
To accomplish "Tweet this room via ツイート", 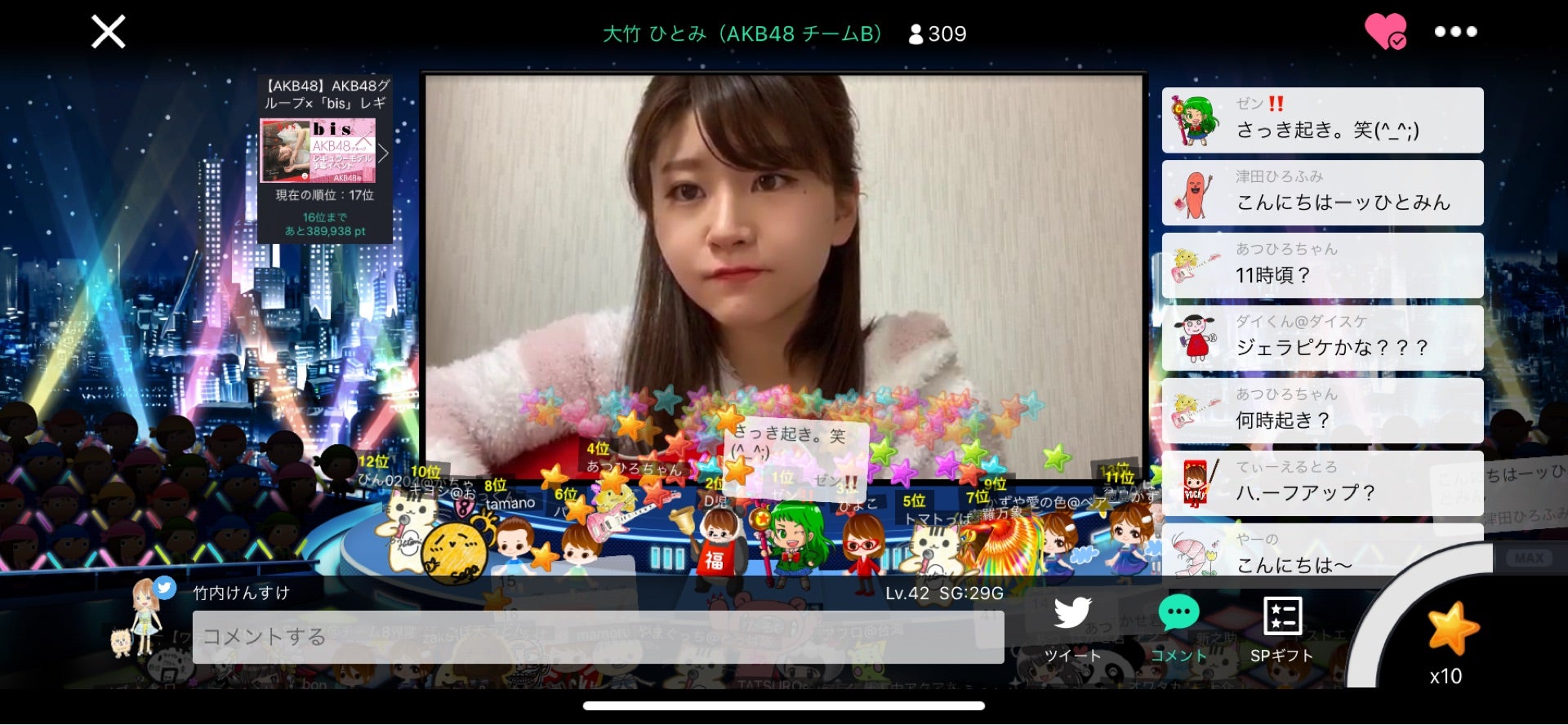I will point(1071,627).
